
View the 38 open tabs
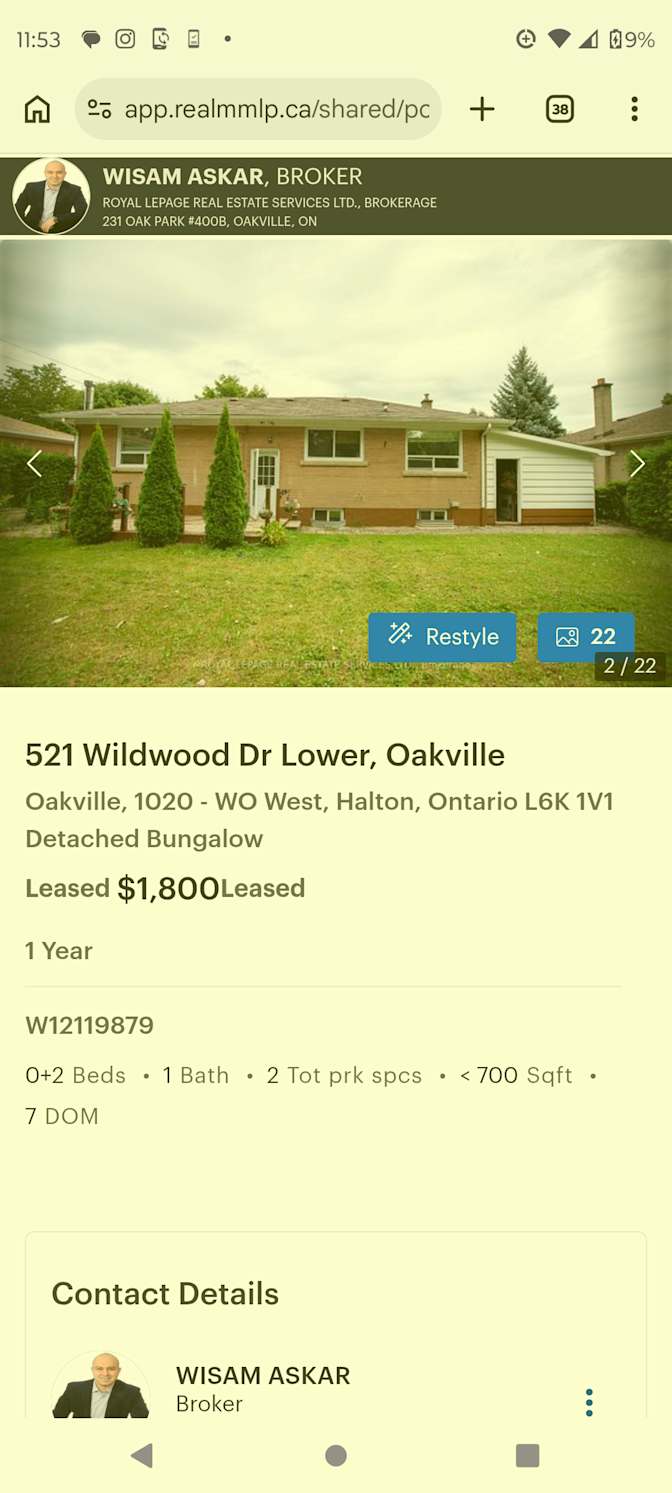[x=559, y=109]
